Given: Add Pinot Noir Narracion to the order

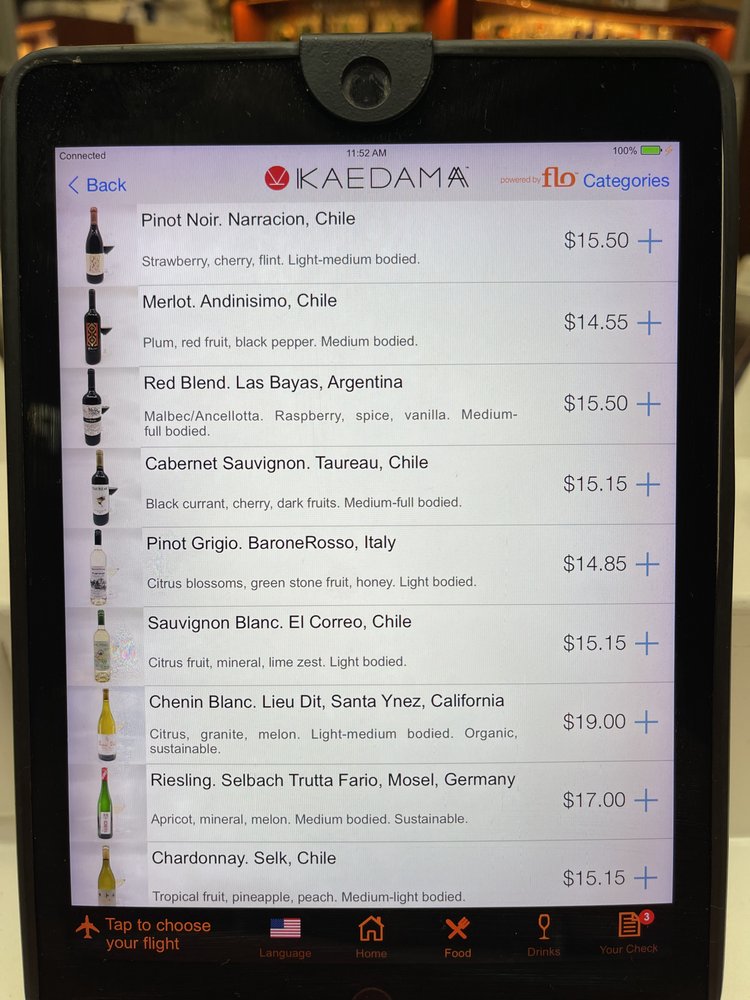Looking at the screenshot, I should pyautogui.click(x=650, y=241).
